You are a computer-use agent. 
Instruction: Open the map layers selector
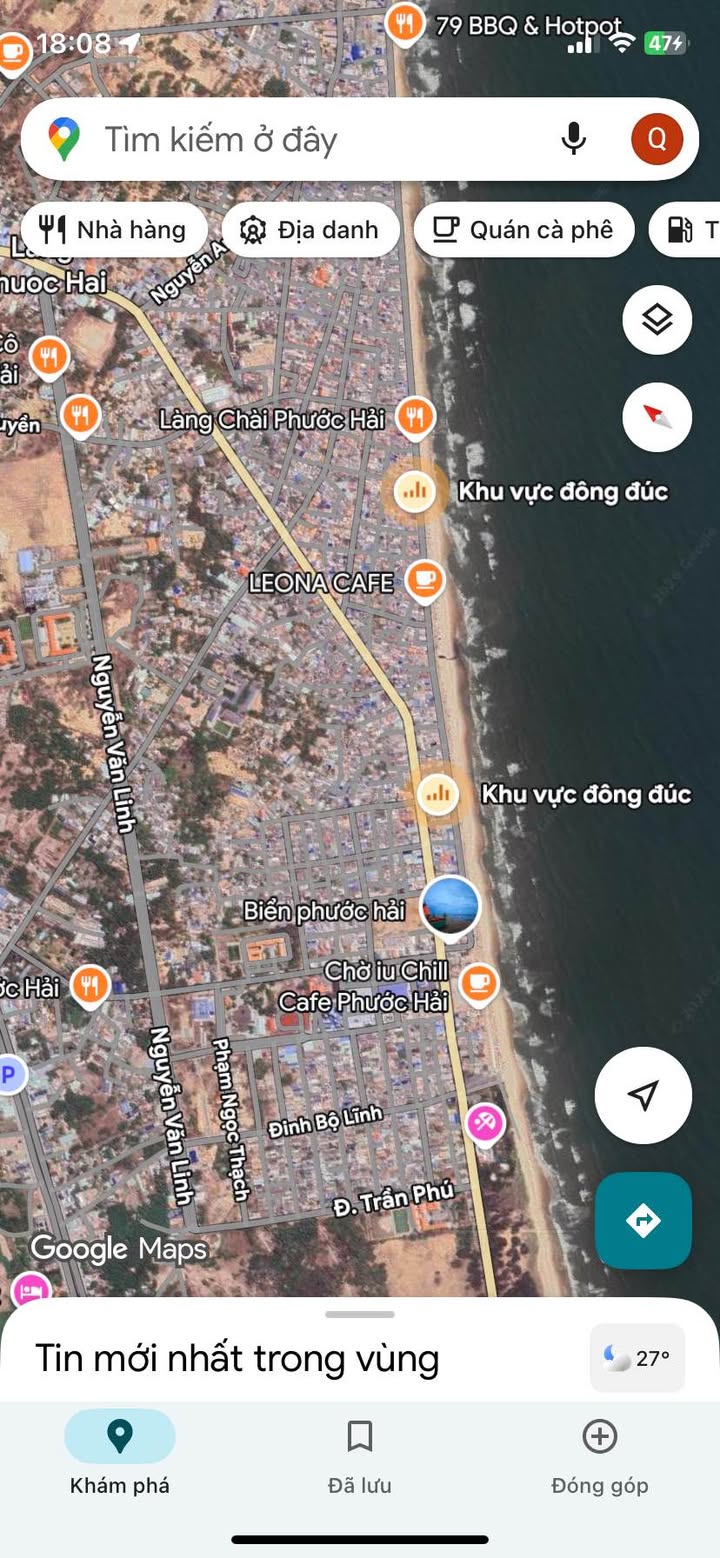[657, 320]
